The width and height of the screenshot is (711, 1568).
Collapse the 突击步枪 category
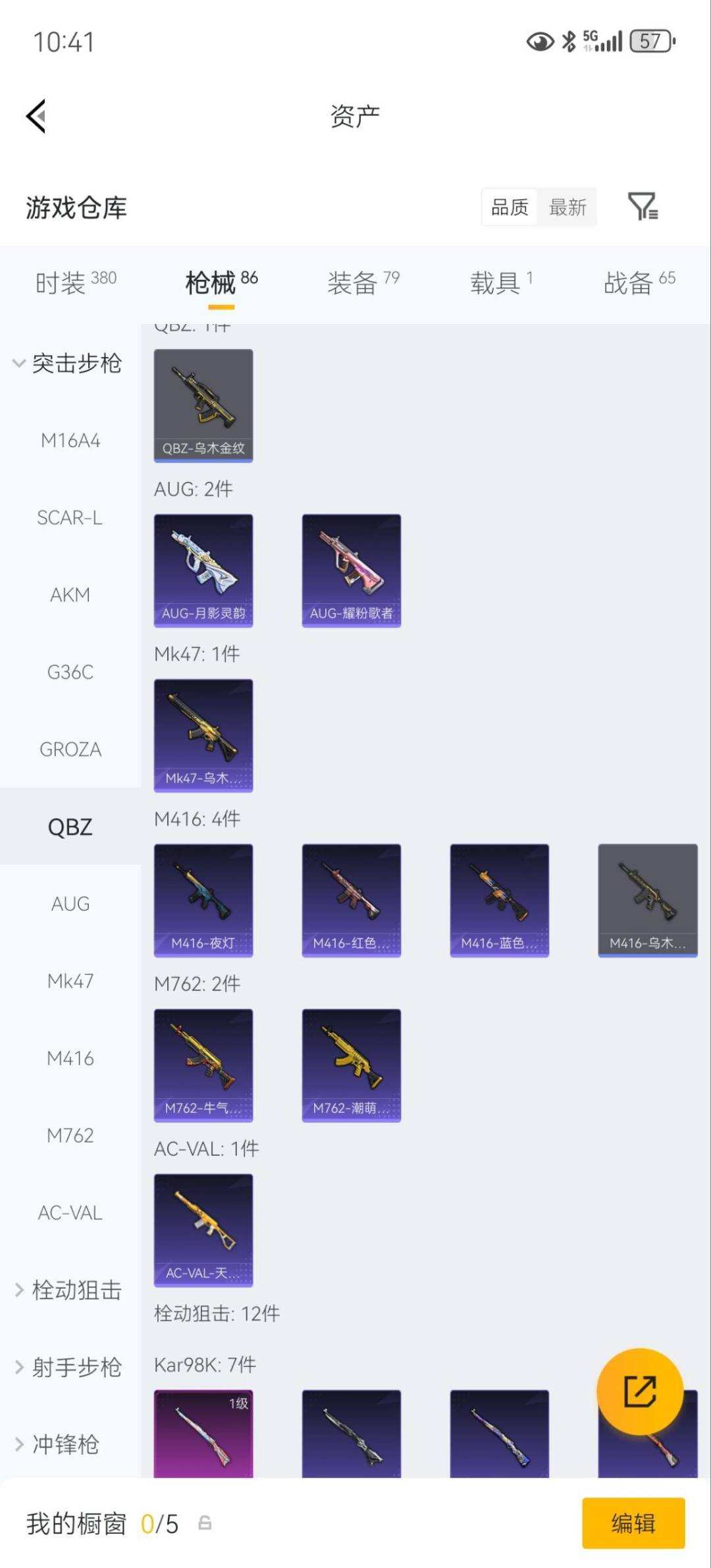coord(68,363)
